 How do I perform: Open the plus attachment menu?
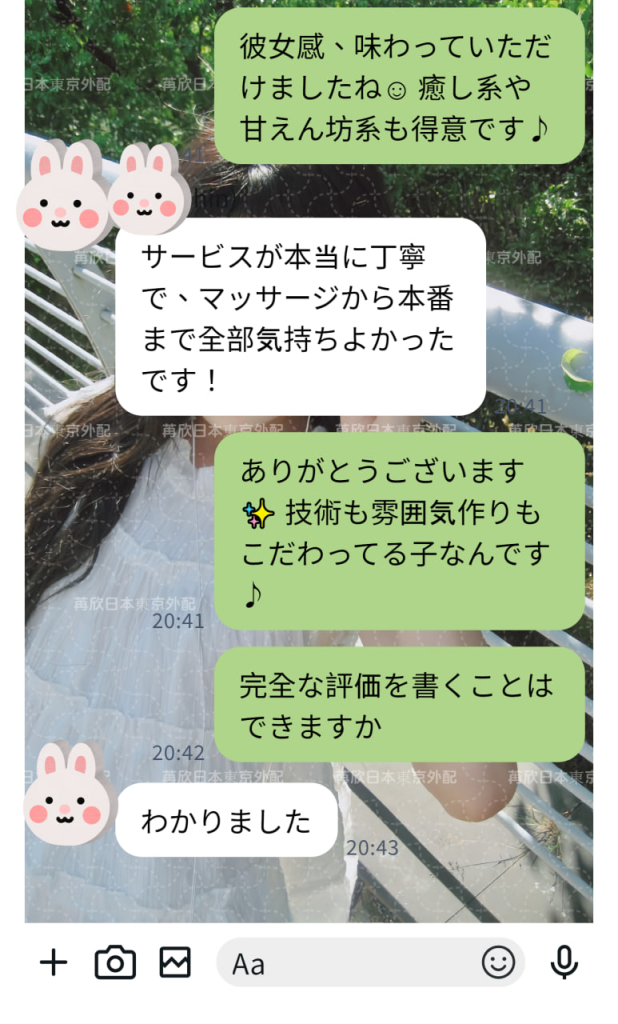(53, 963)
